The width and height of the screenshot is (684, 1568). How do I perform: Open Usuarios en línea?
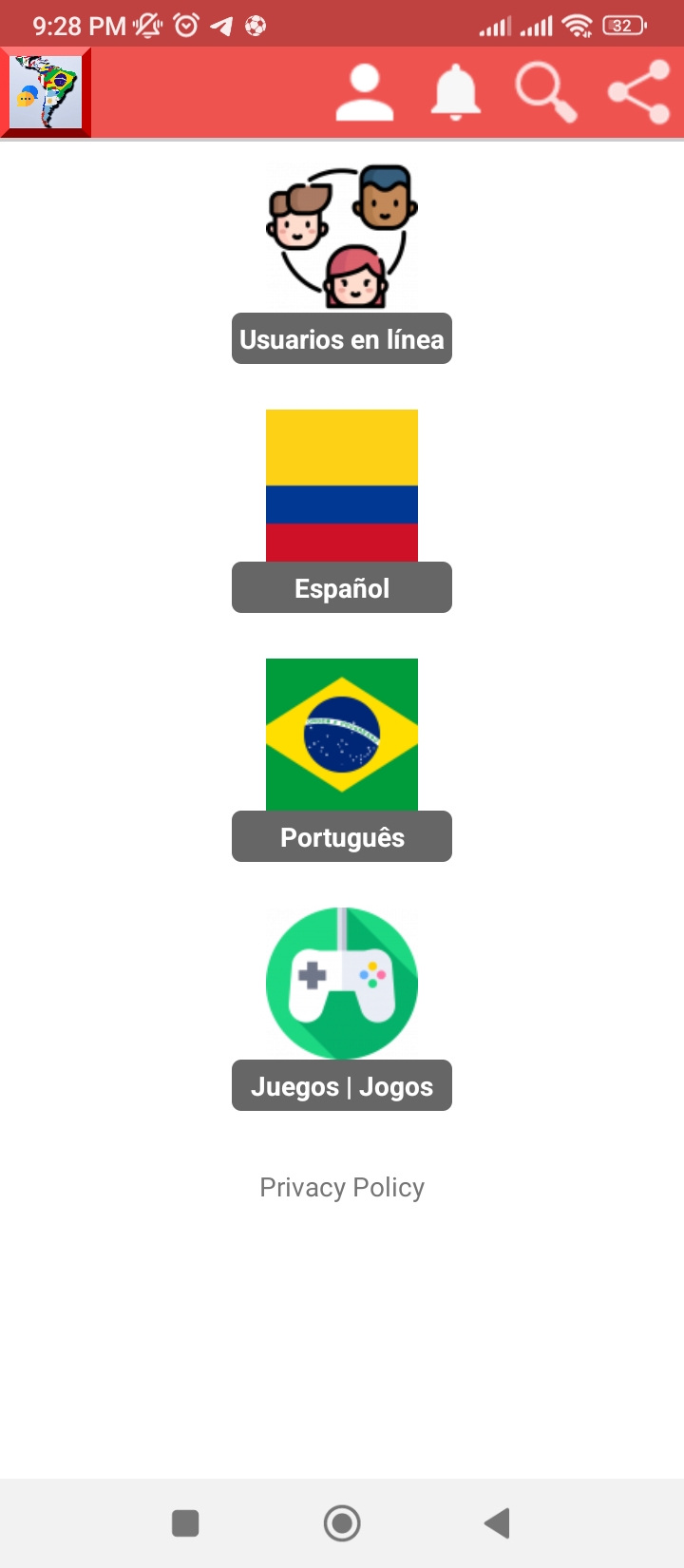point(342,339)
